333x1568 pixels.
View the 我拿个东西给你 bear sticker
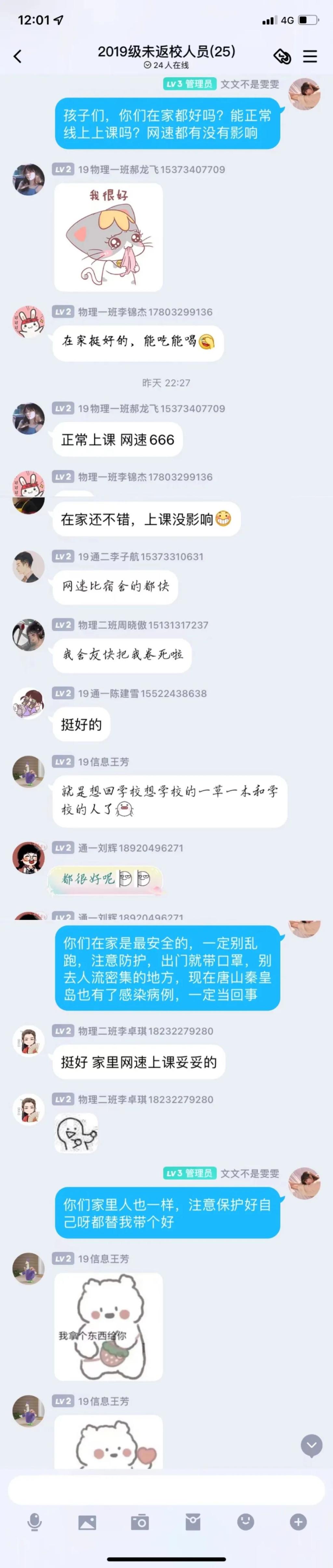coord(108,1326)
